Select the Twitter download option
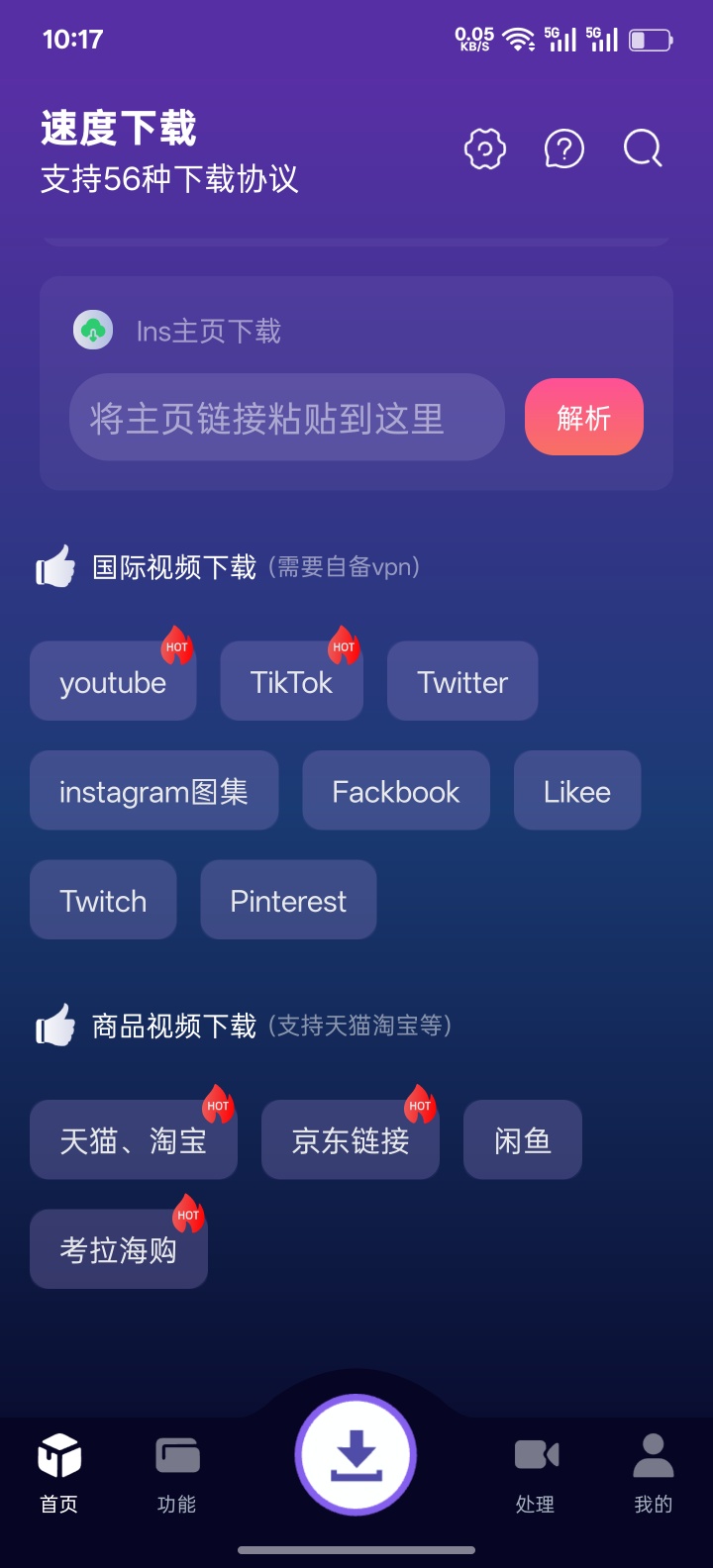The height and width of the screenshot is (1568, 713). 461,681
